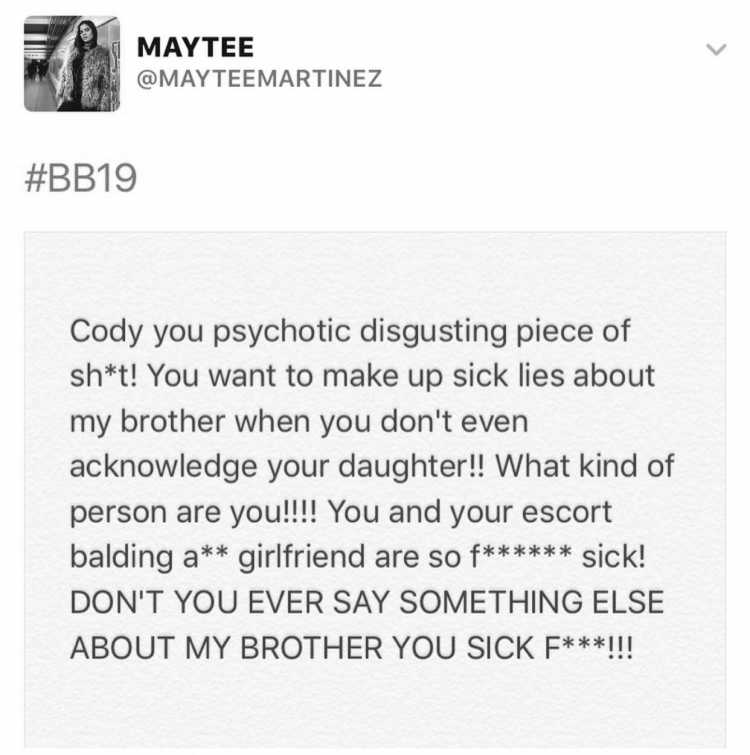Open Maytee's profile picture

point(72,63)
